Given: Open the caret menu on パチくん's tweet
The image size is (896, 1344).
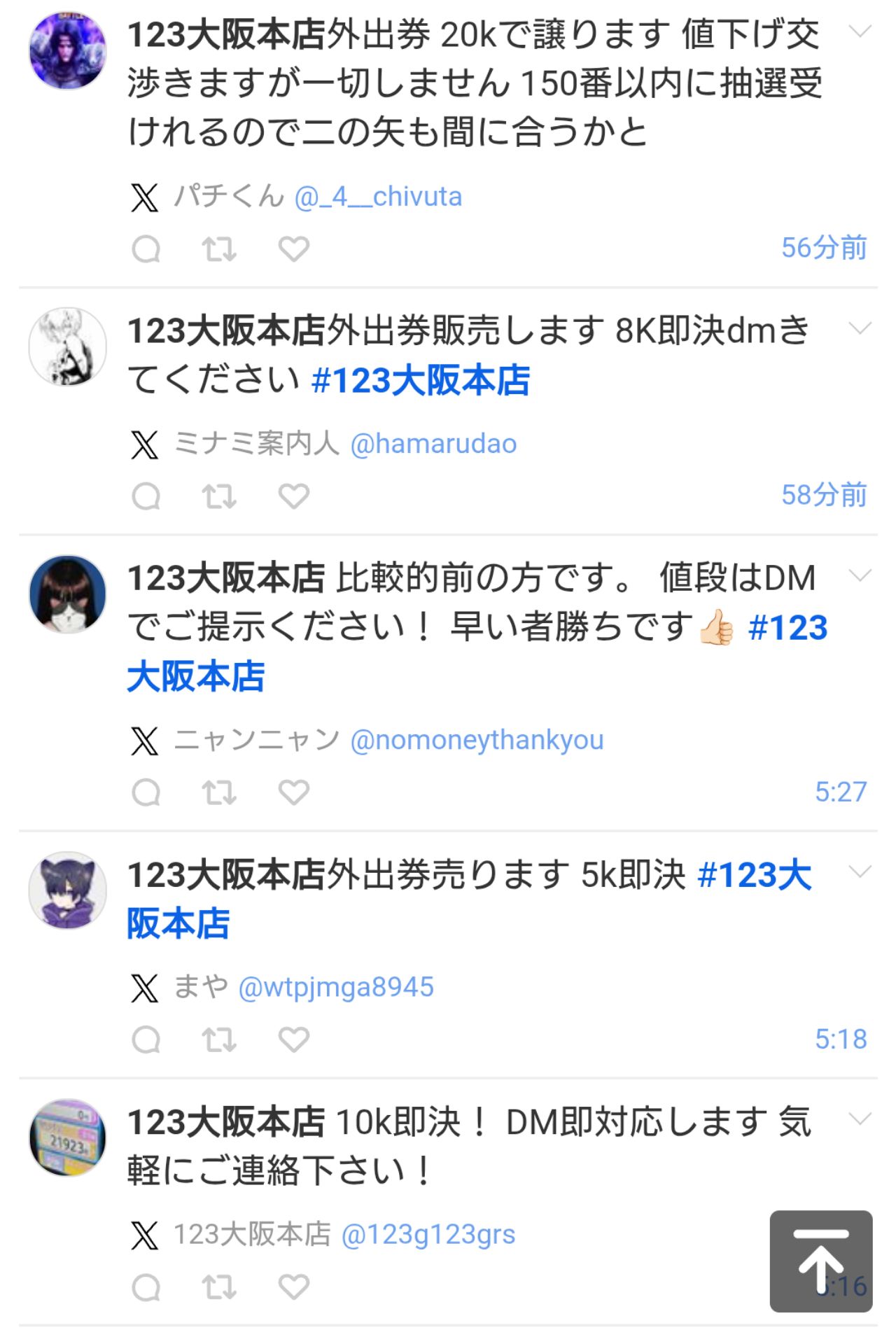Looking at the screenshot, I should (x=860, y=32).
